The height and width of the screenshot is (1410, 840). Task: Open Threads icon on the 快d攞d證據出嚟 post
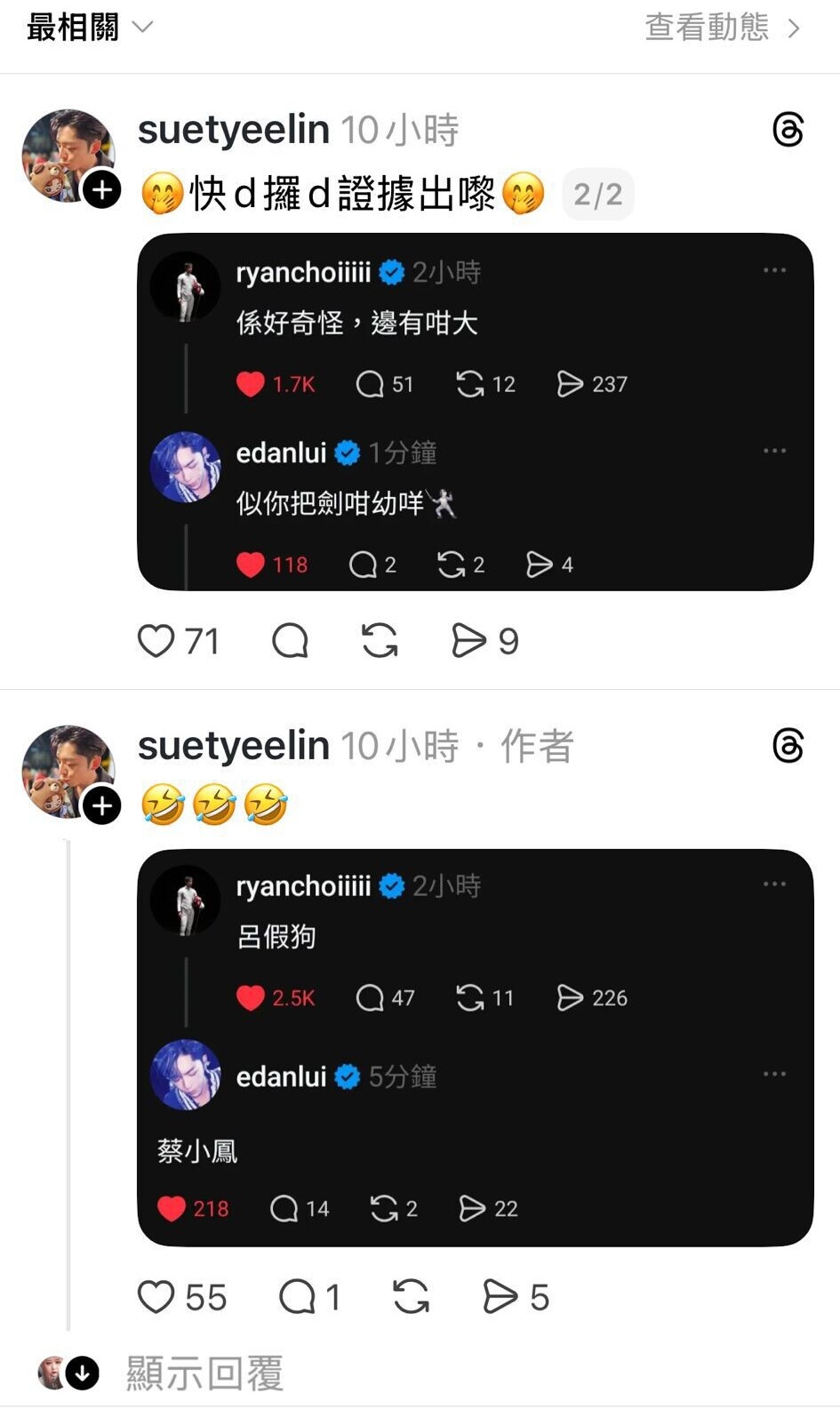(x=788, y=130)
